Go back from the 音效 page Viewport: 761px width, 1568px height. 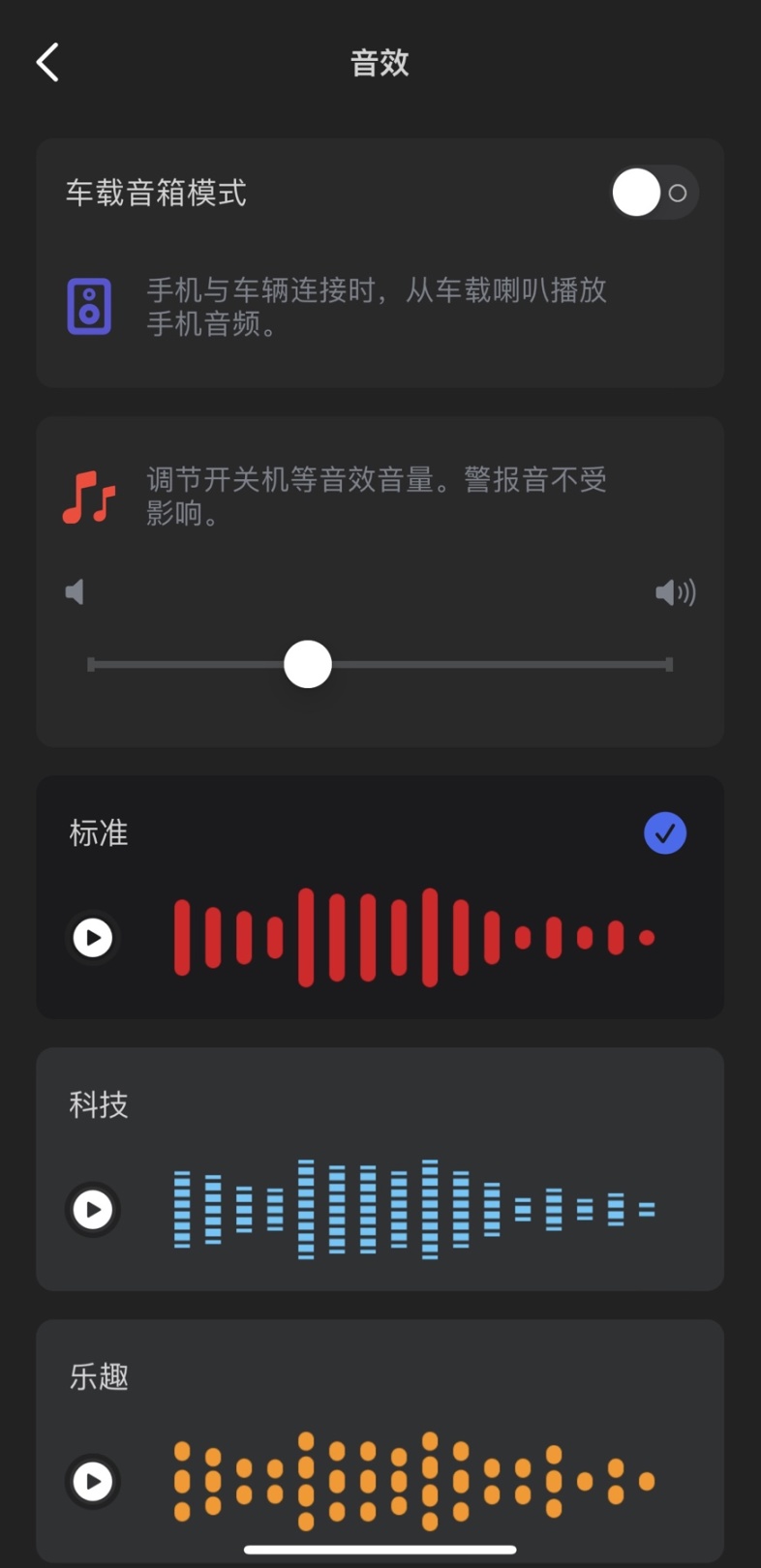48,63
